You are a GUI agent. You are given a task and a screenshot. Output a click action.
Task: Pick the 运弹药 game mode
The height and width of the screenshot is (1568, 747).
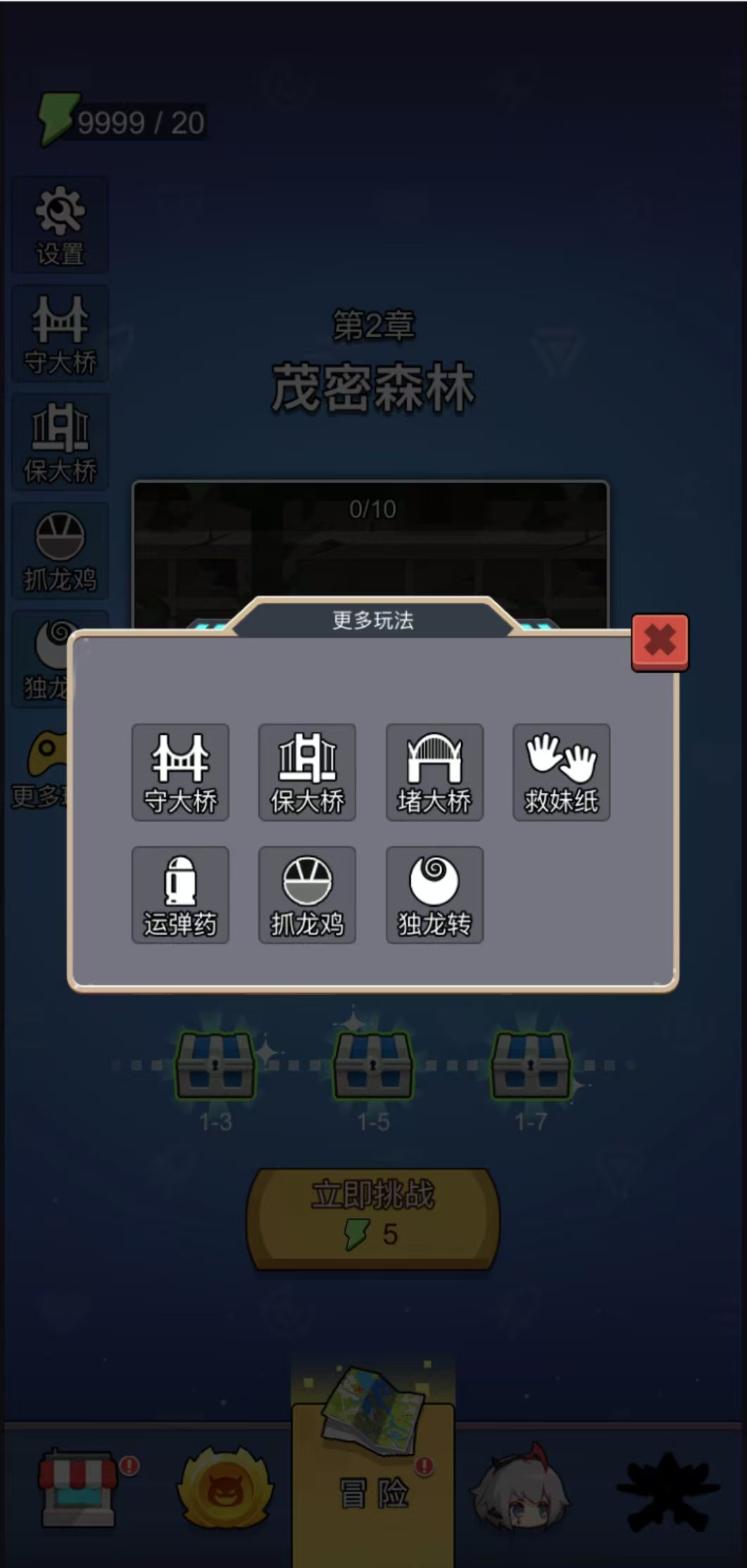point(180,894)
